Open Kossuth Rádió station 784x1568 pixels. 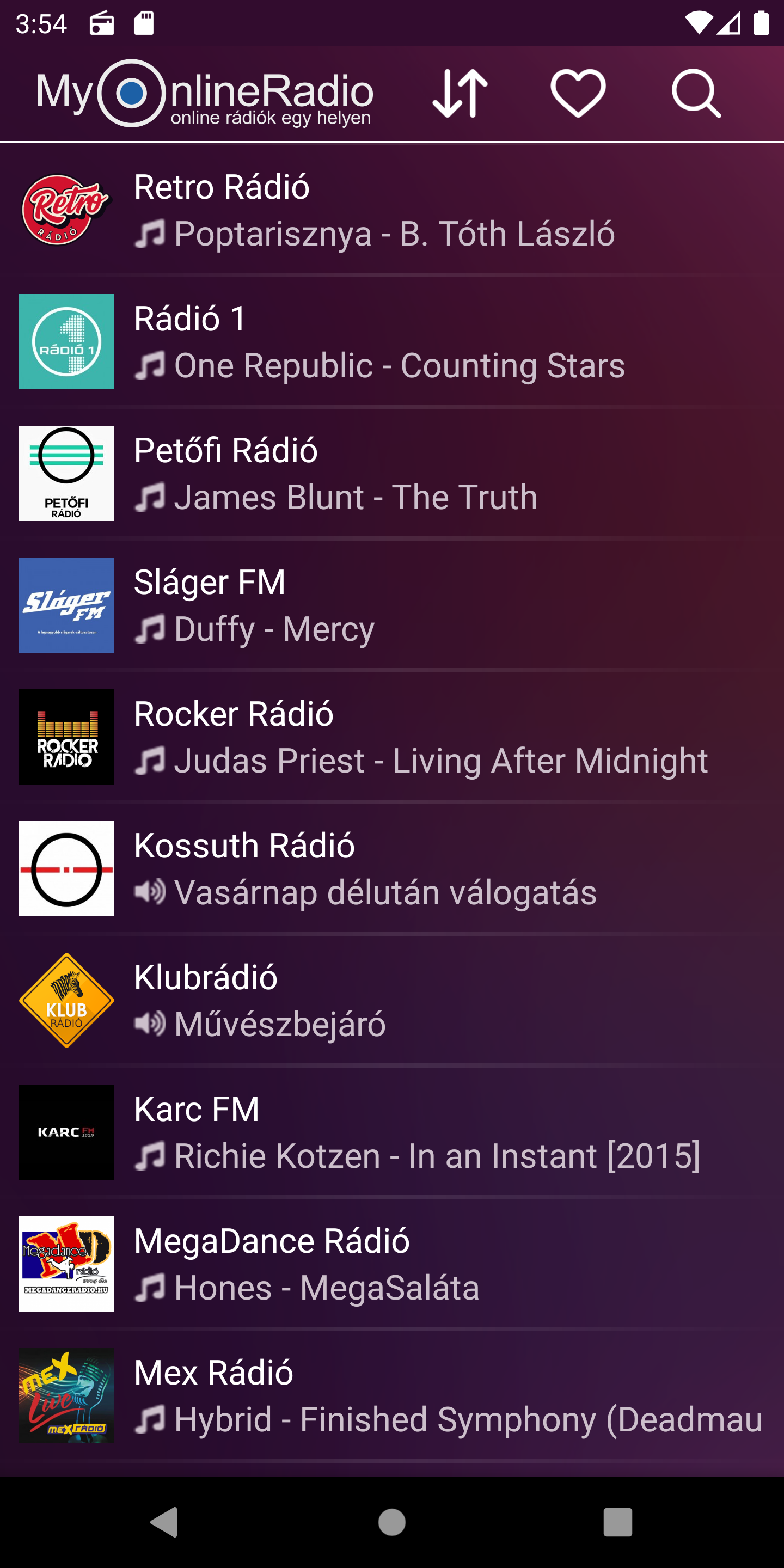[392, 868]
